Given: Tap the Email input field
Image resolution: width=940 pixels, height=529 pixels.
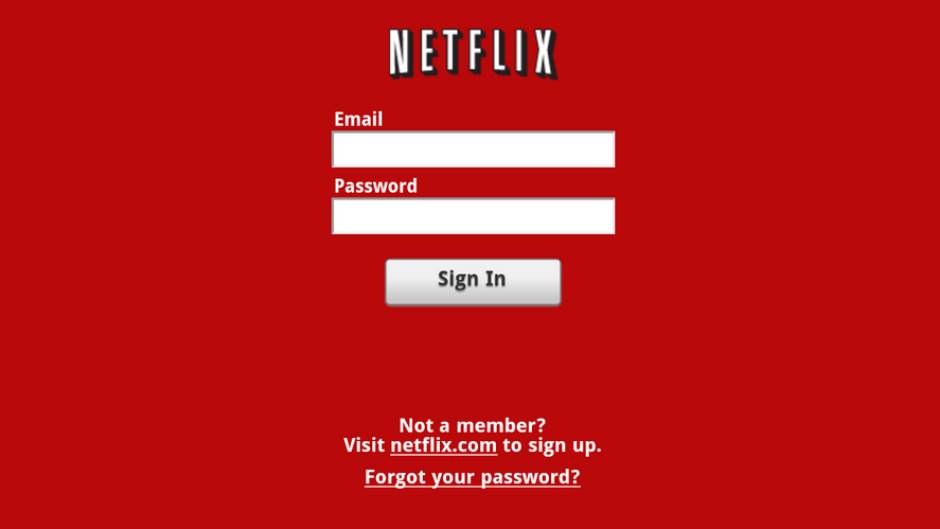Looking at the screenshot, I should [473, 150].
